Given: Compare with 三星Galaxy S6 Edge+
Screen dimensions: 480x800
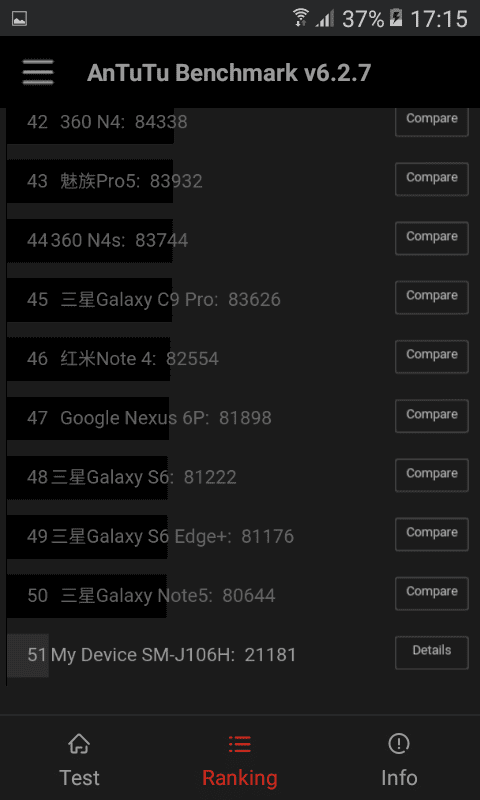Looking at the screenshot, I should [432, 534].
